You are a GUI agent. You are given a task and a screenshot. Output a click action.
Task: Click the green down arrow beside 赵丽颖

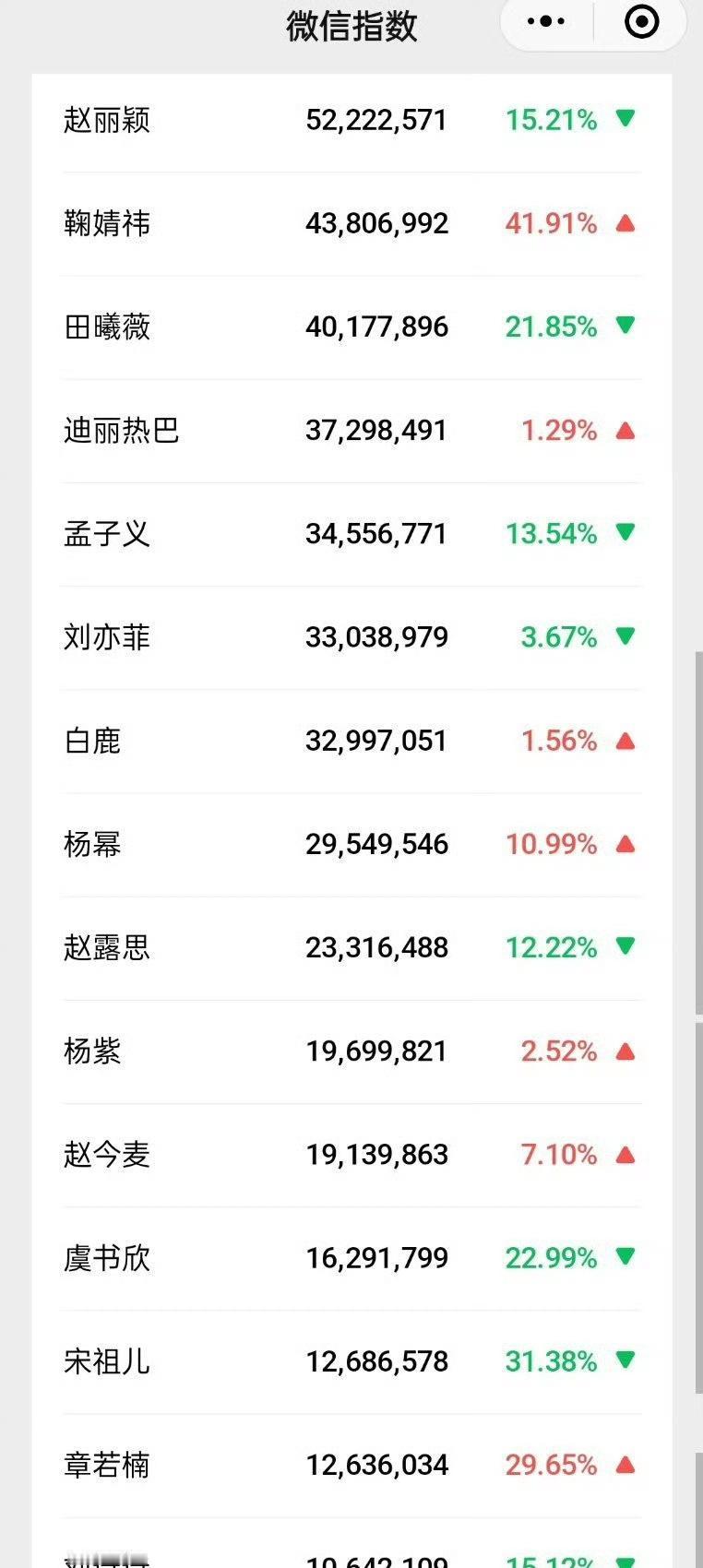(626, 120)
